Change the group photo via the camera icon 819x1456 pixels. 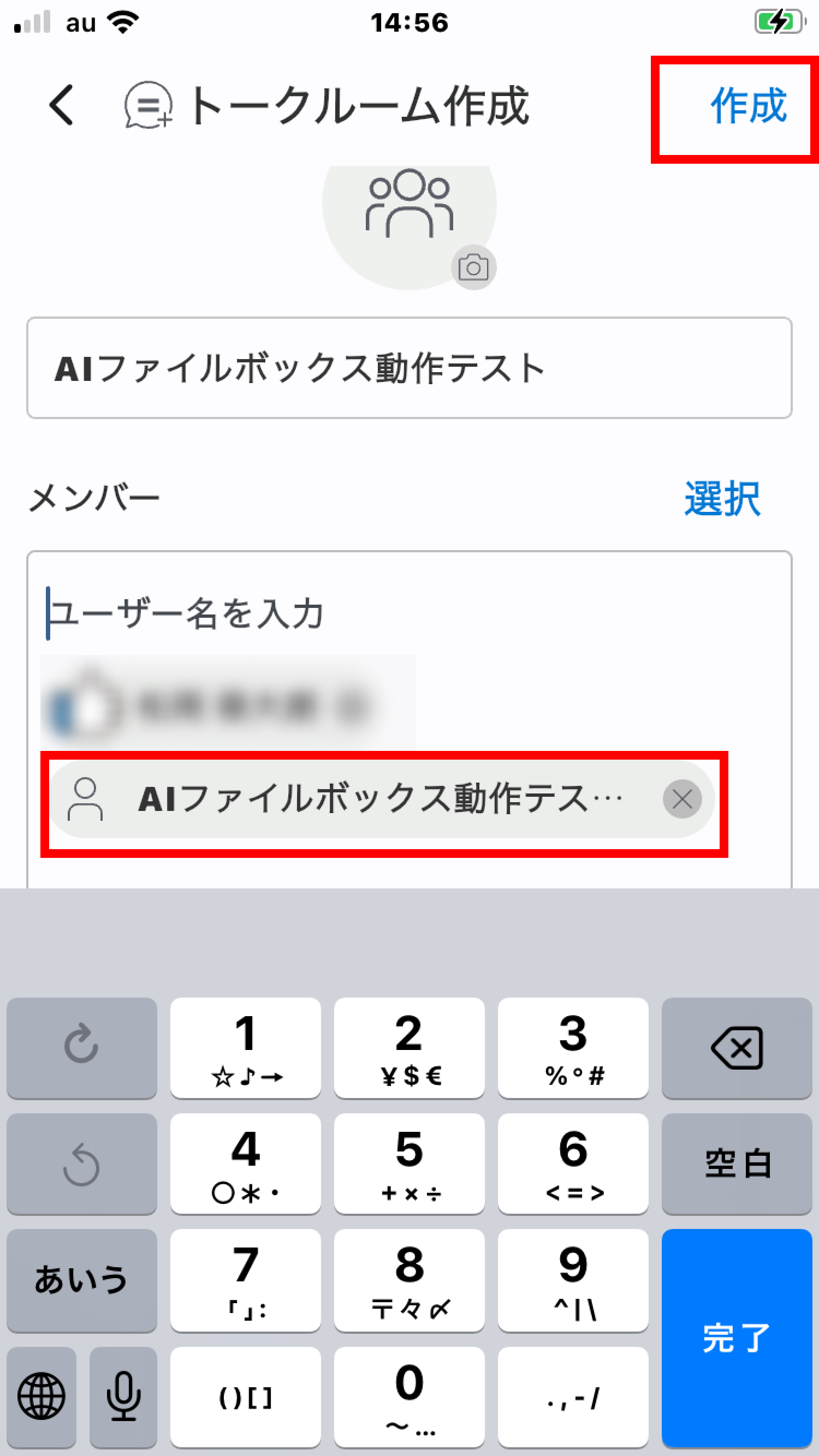point(473,267)
